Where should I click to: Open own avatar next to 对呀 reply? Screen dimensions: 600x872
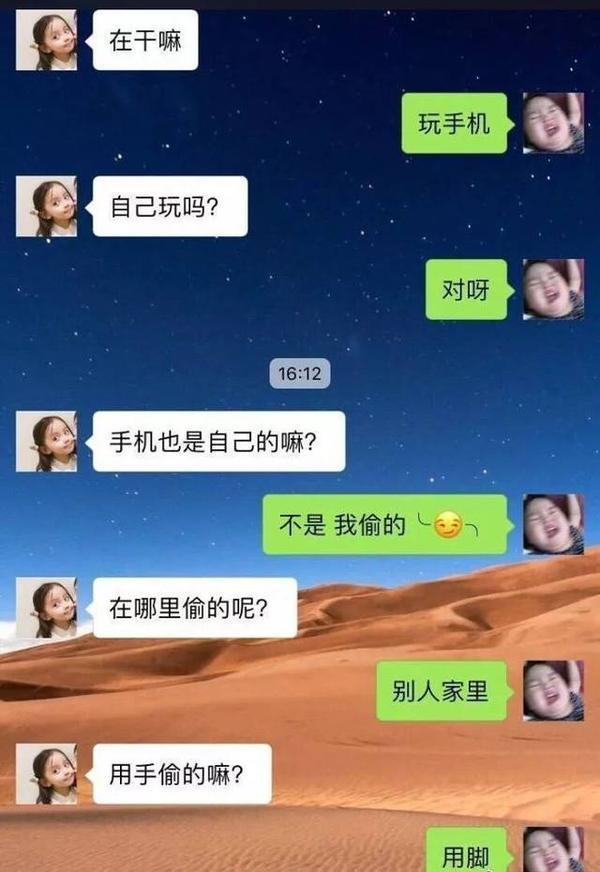coord(553,289)
